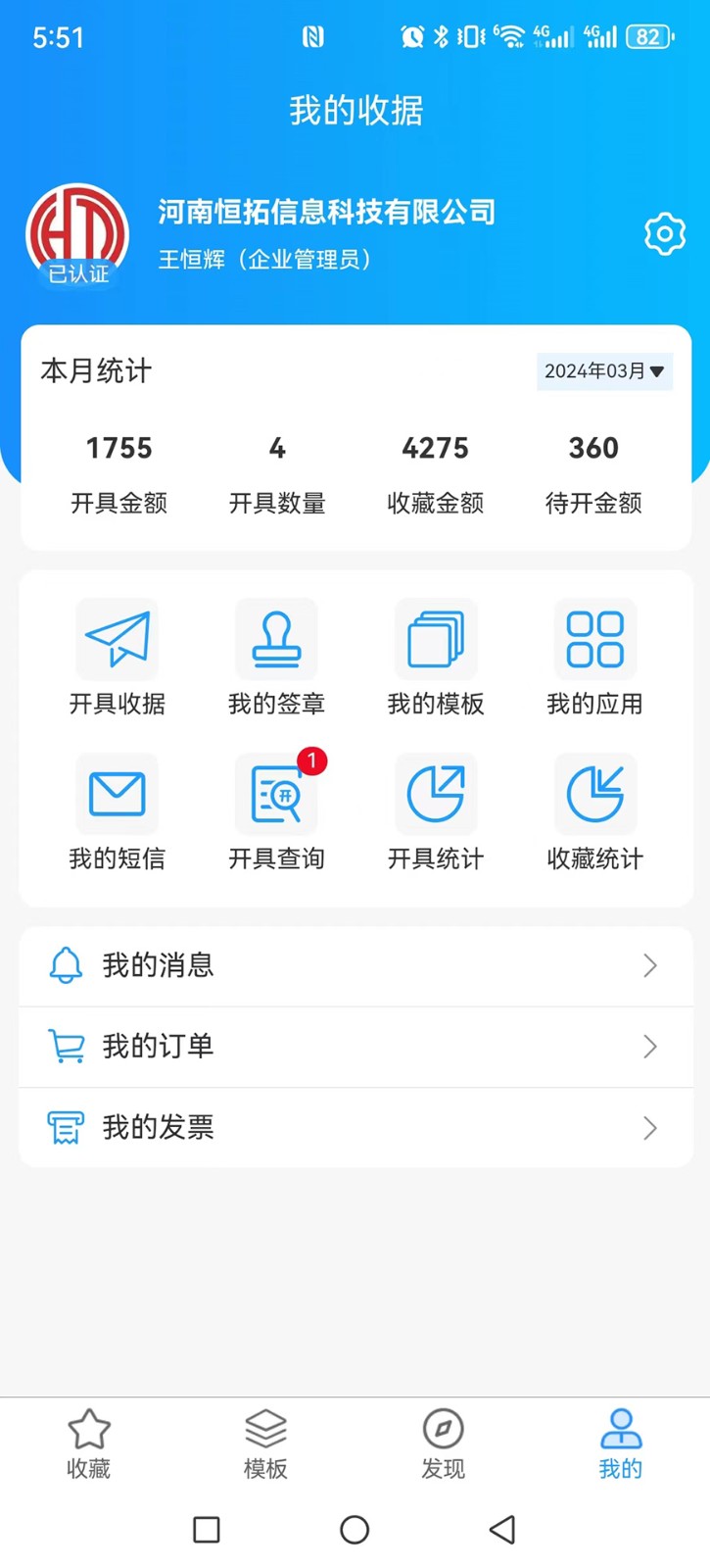Viewport: 710px width, 1568px height.
Task: Expand the 2024年03月 date selector
Action: coord(603,371)
